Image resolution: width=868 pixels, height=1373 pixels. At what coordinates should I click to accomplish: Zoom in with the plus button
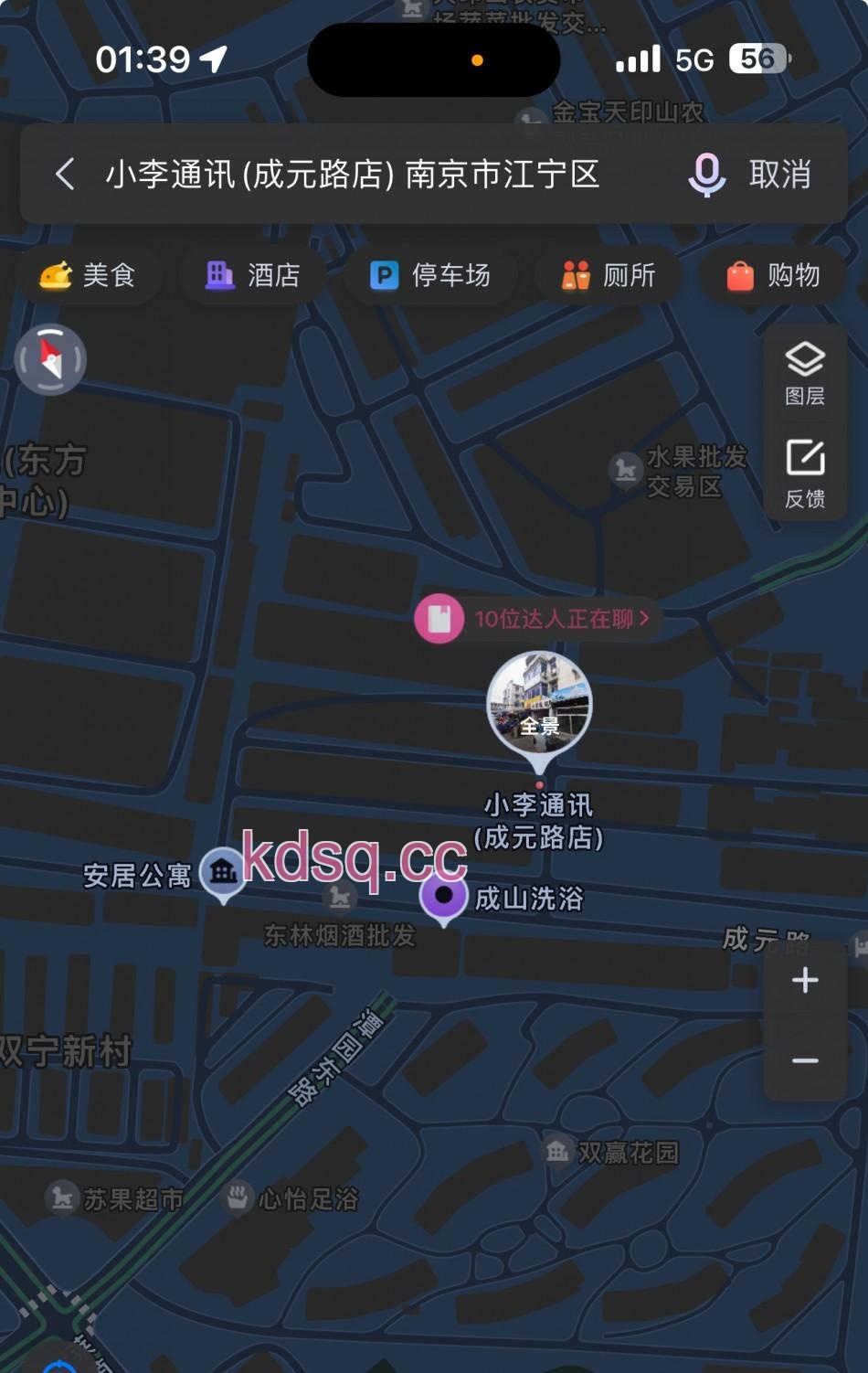pyautogui.click(x=804, y=980)
